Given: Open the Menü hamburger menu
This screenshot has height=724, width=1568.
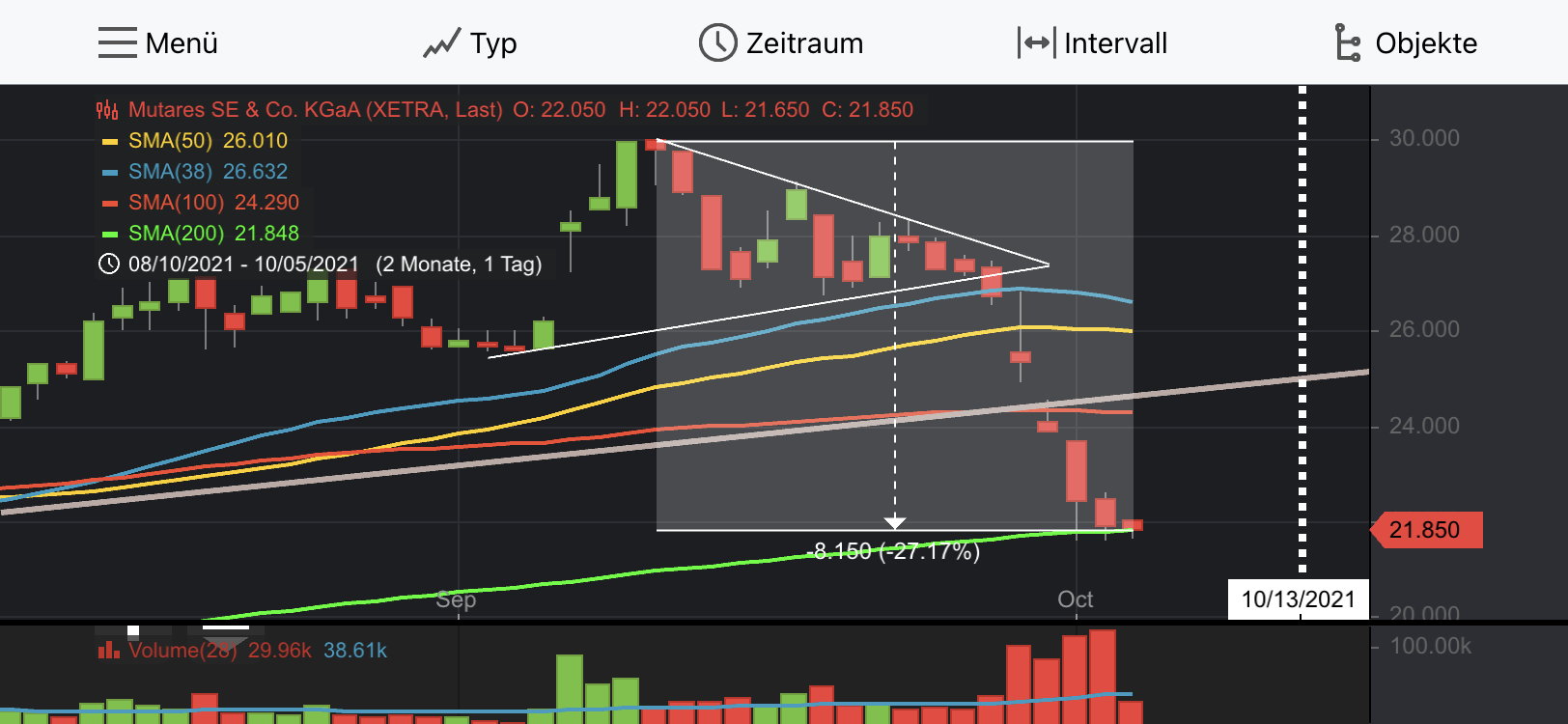Looking at the screenshot, I should tap(157, 43).
